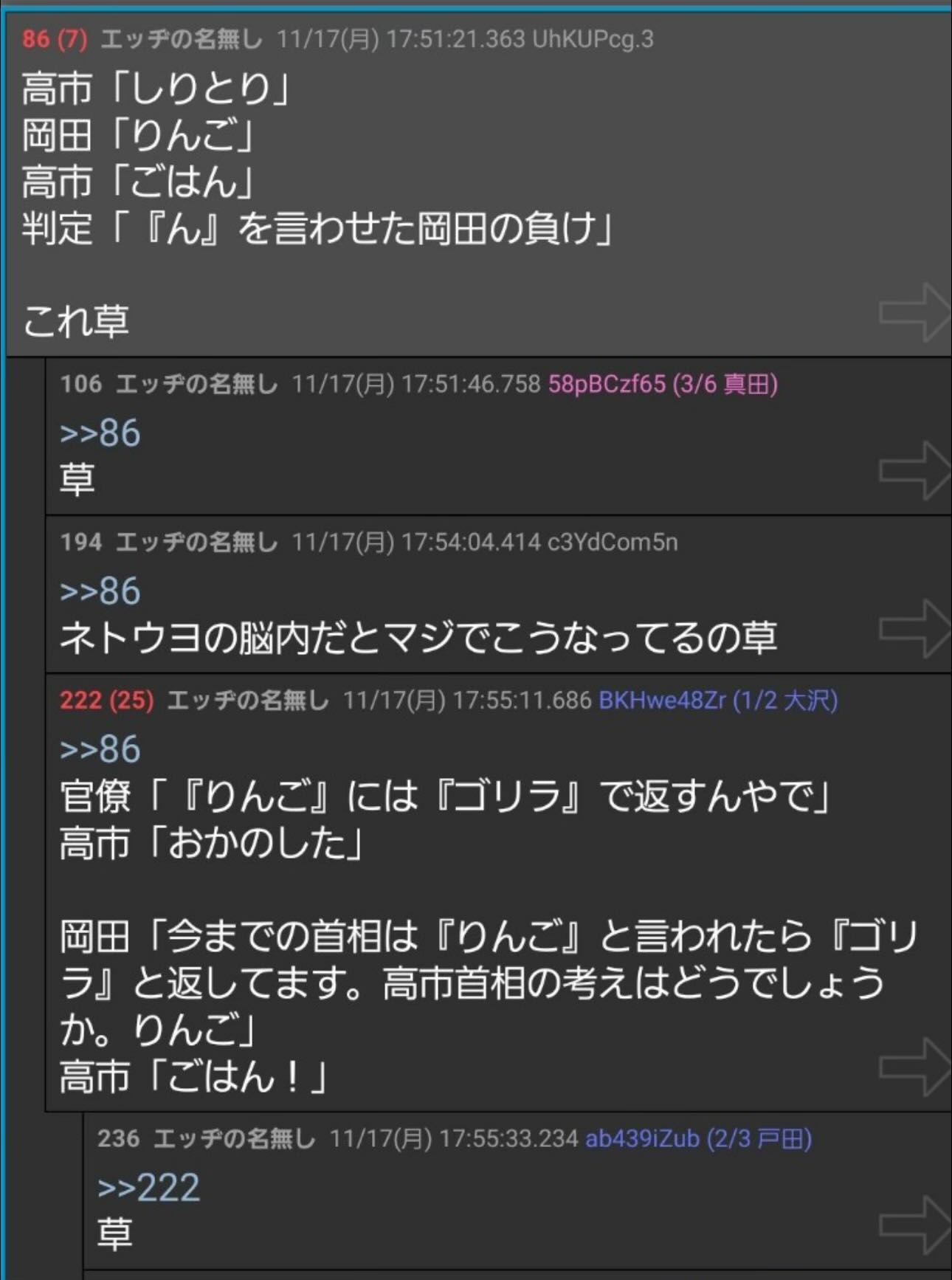Tap reply arrow on post 222

[x=914, y=1067]
